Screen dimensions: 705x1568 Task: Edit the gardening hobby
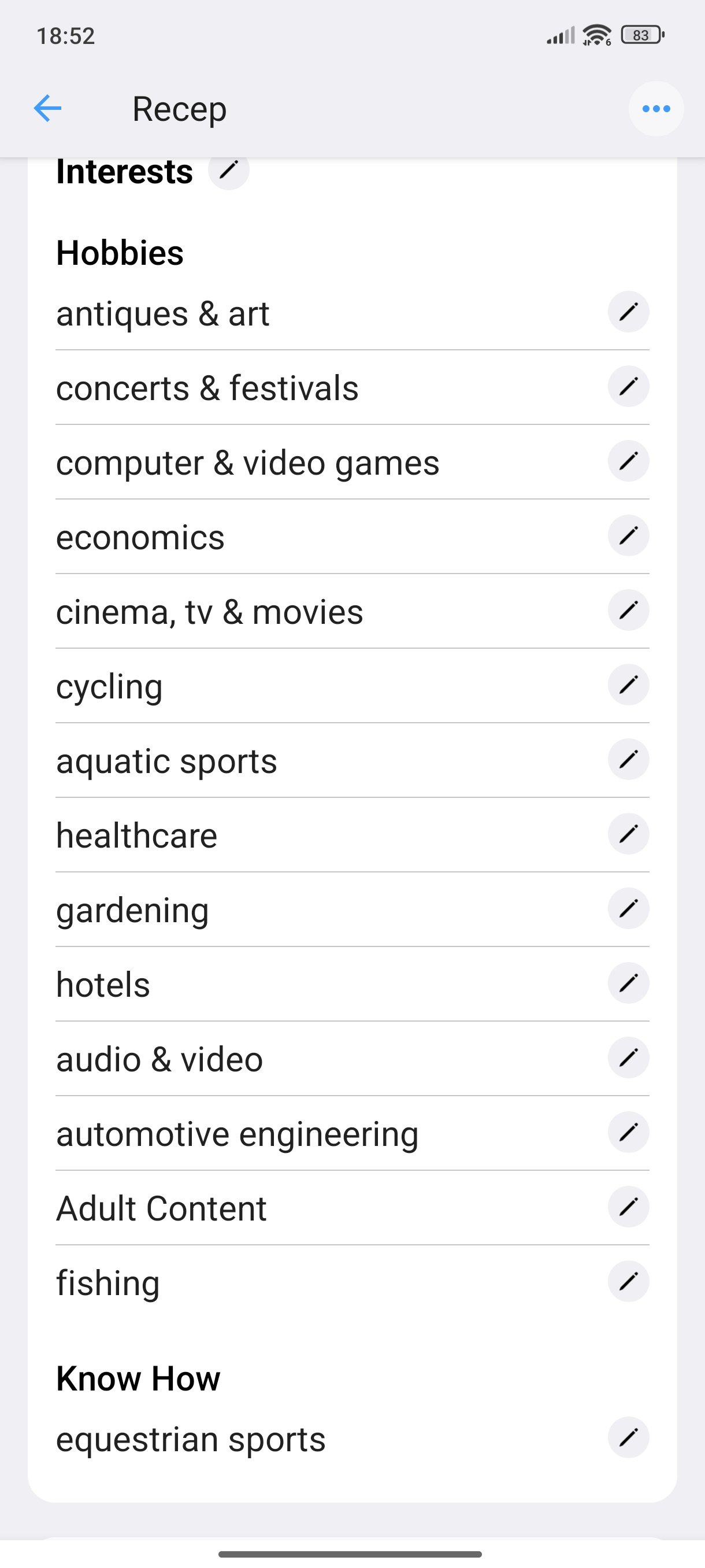point(628,909)
